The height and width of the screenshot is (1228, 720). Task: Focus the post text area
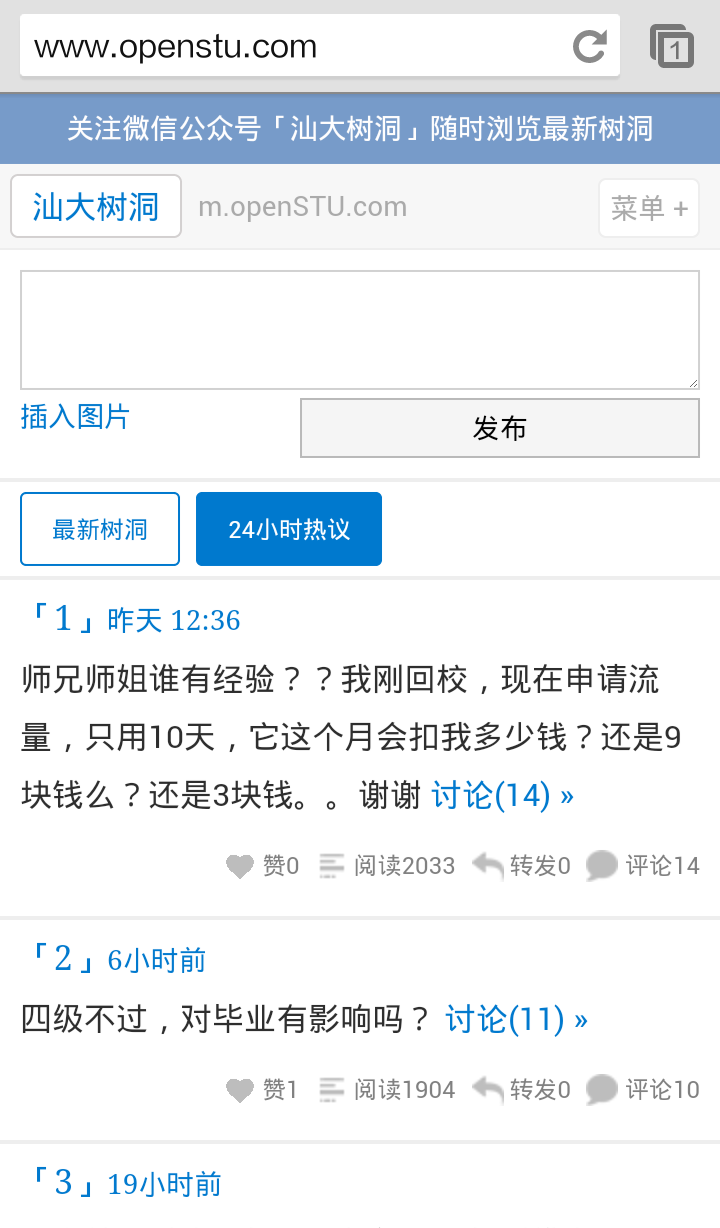360,329
